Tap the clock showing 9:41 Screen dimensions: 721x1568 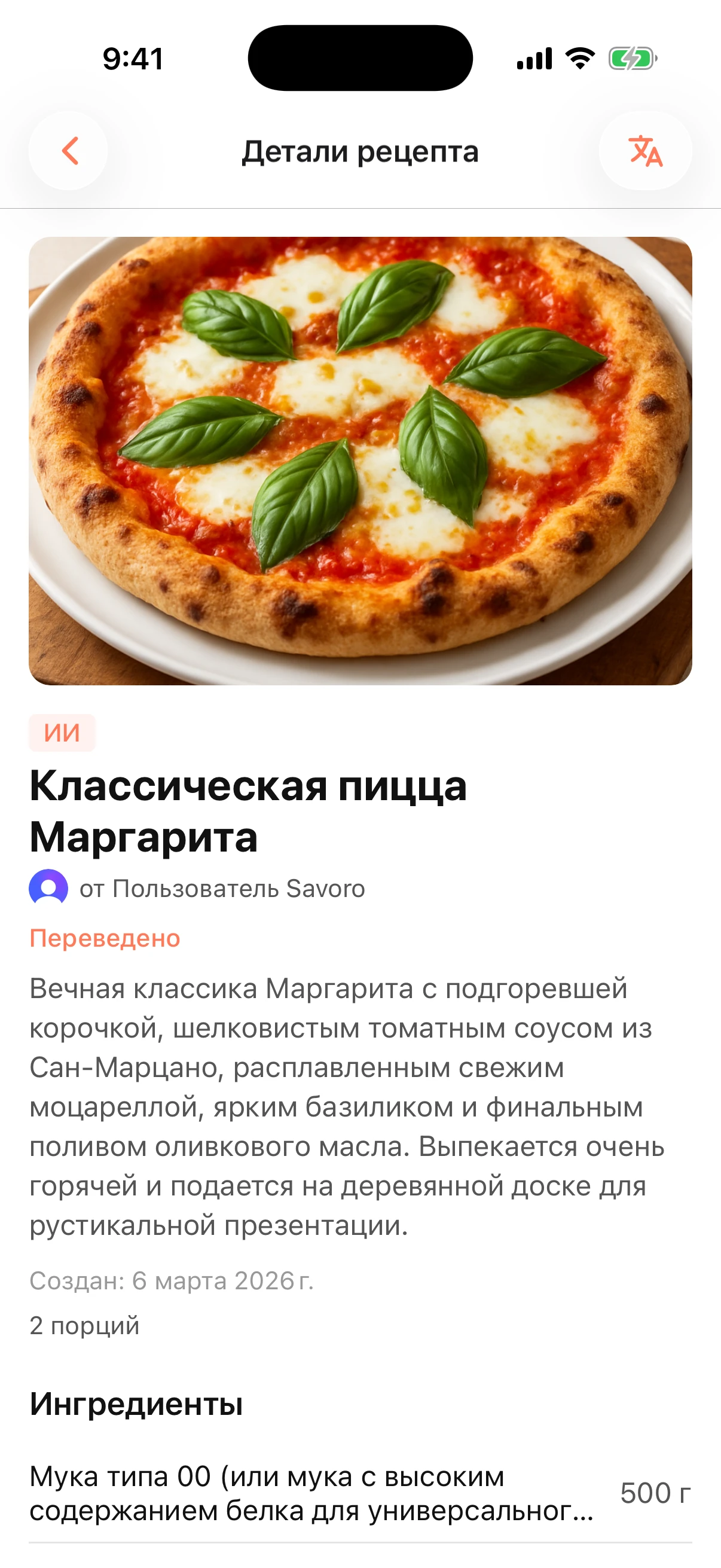(133, 57)
